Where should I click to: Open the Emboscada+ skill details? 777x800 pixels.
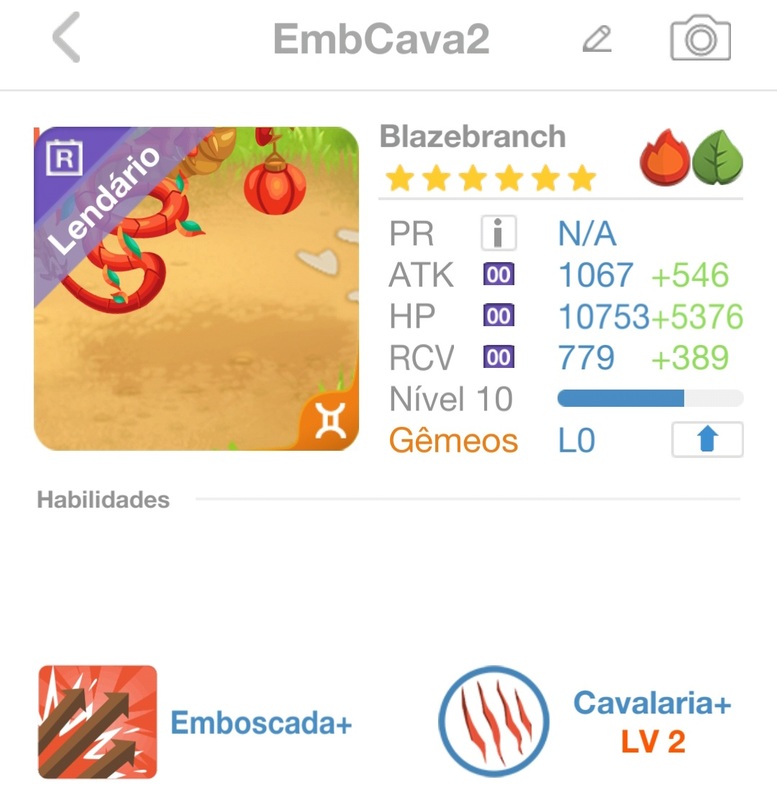pyautogui.click(x=98, y=722)
